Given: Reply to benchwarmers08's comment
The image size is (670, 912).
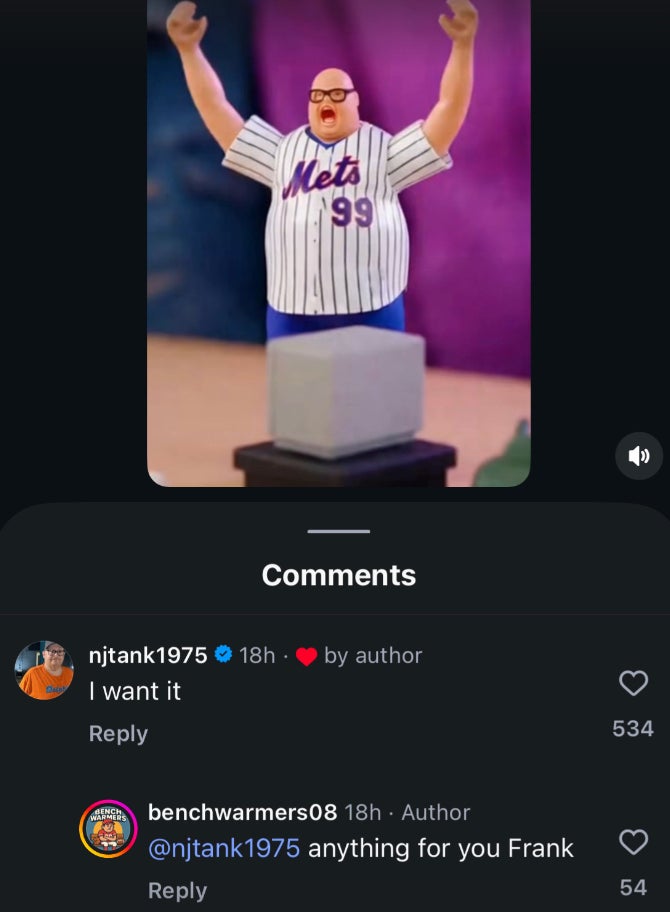Looking at the screenshot, I should pos(177,890).
